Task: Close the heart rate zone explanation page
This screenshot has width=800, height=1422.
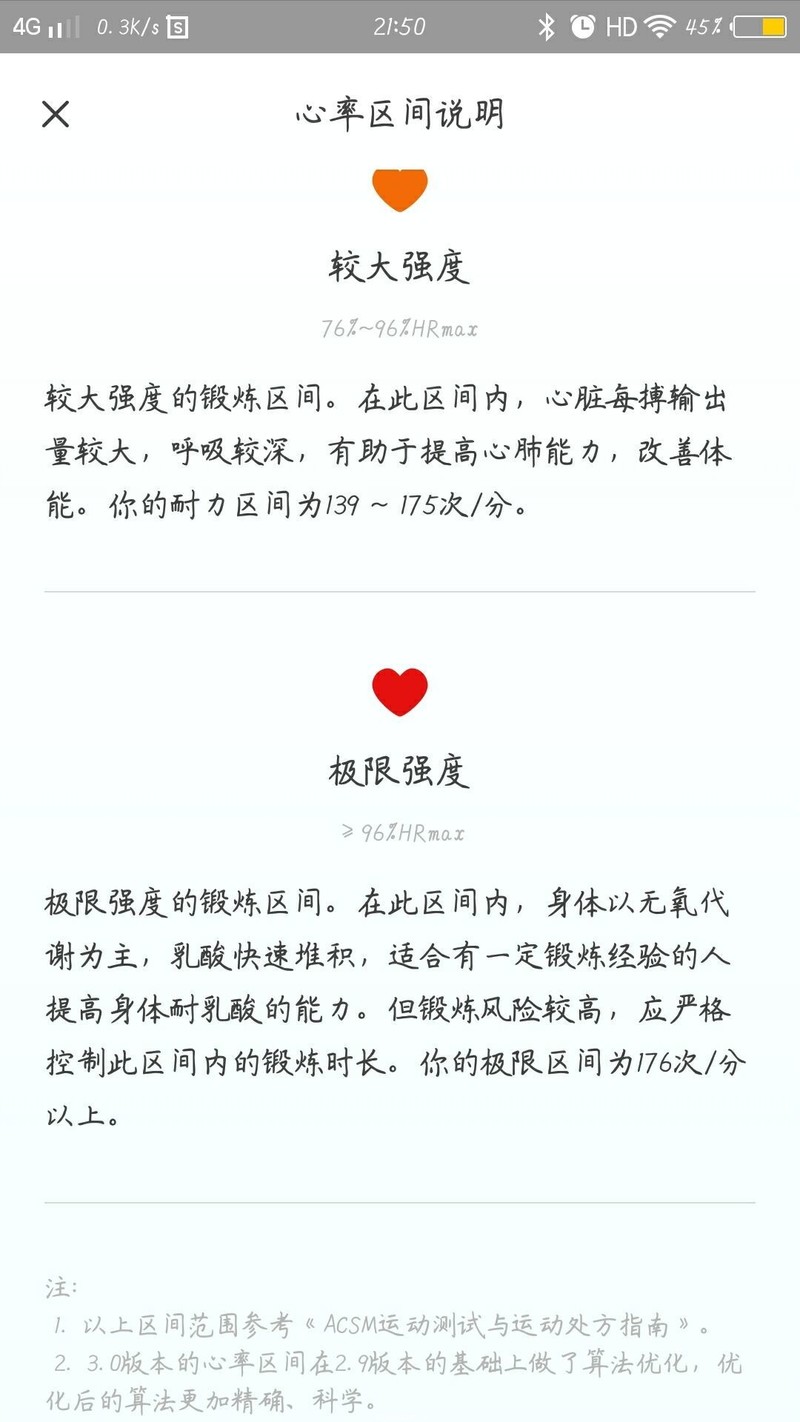Action: point(56,114)
